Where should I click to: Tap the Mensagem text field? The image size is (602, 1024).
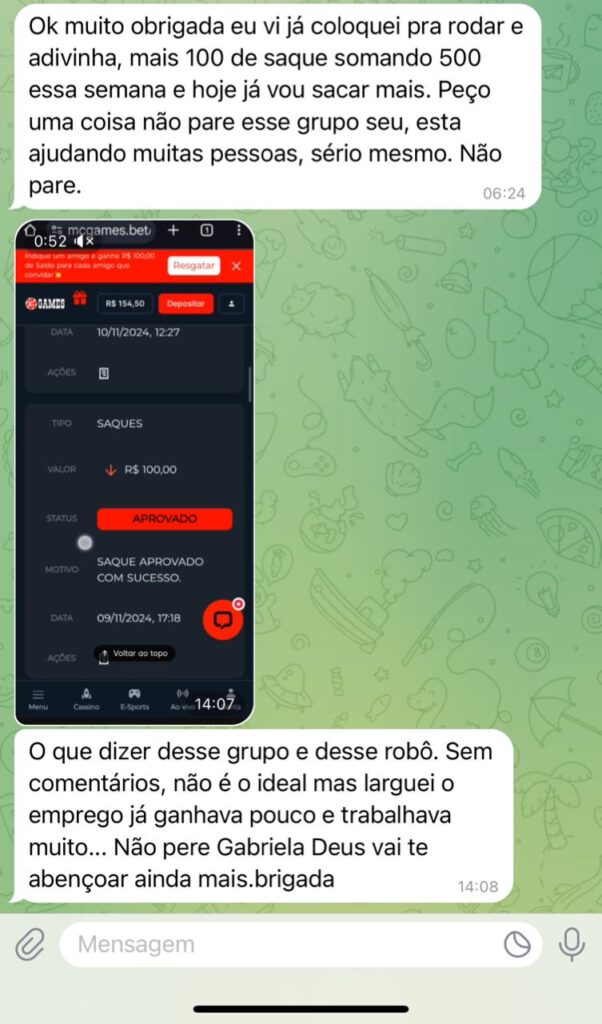click(280, 944)
